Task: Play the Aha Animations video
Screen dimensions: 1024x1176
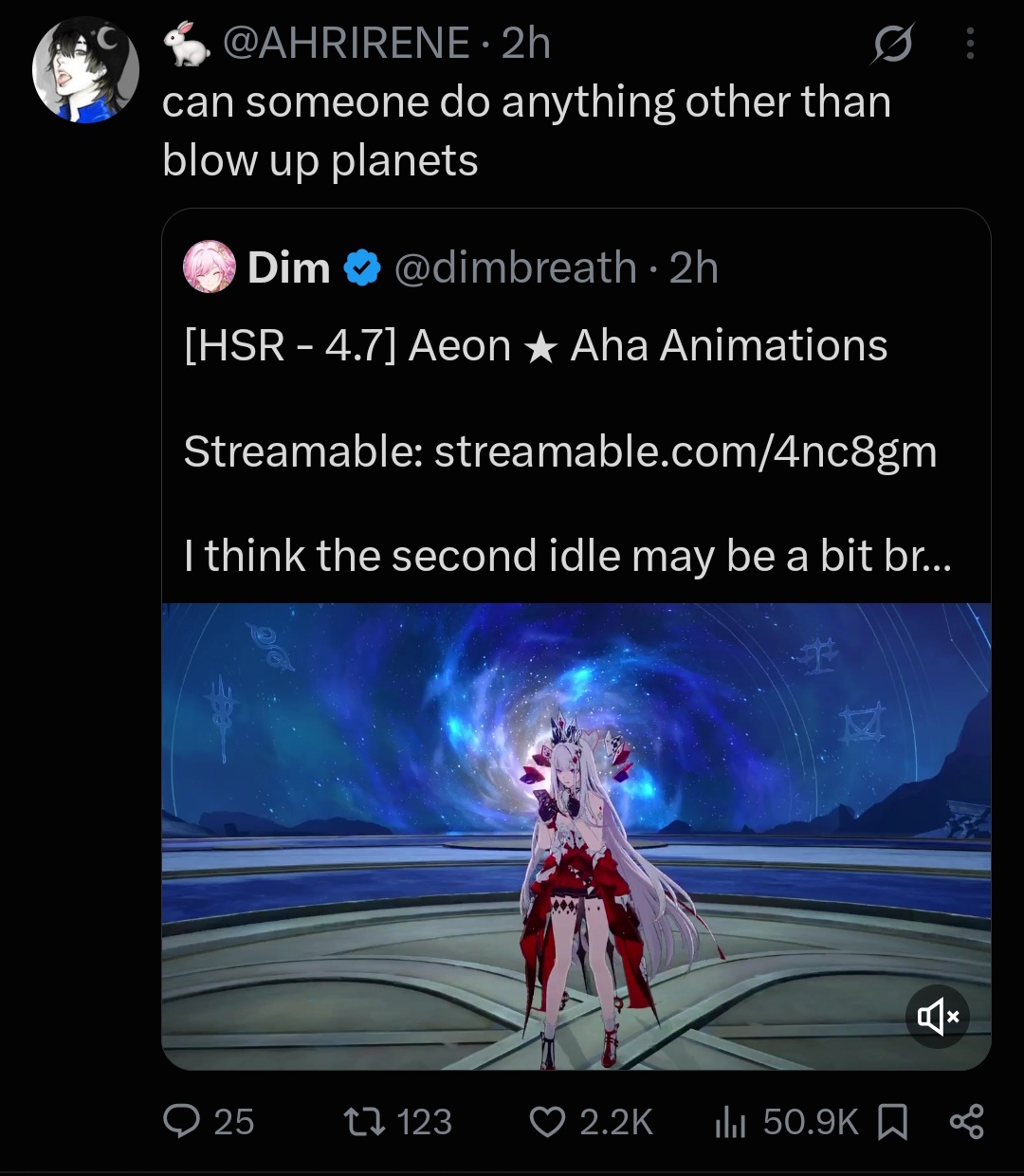Action: click(576, 836)
